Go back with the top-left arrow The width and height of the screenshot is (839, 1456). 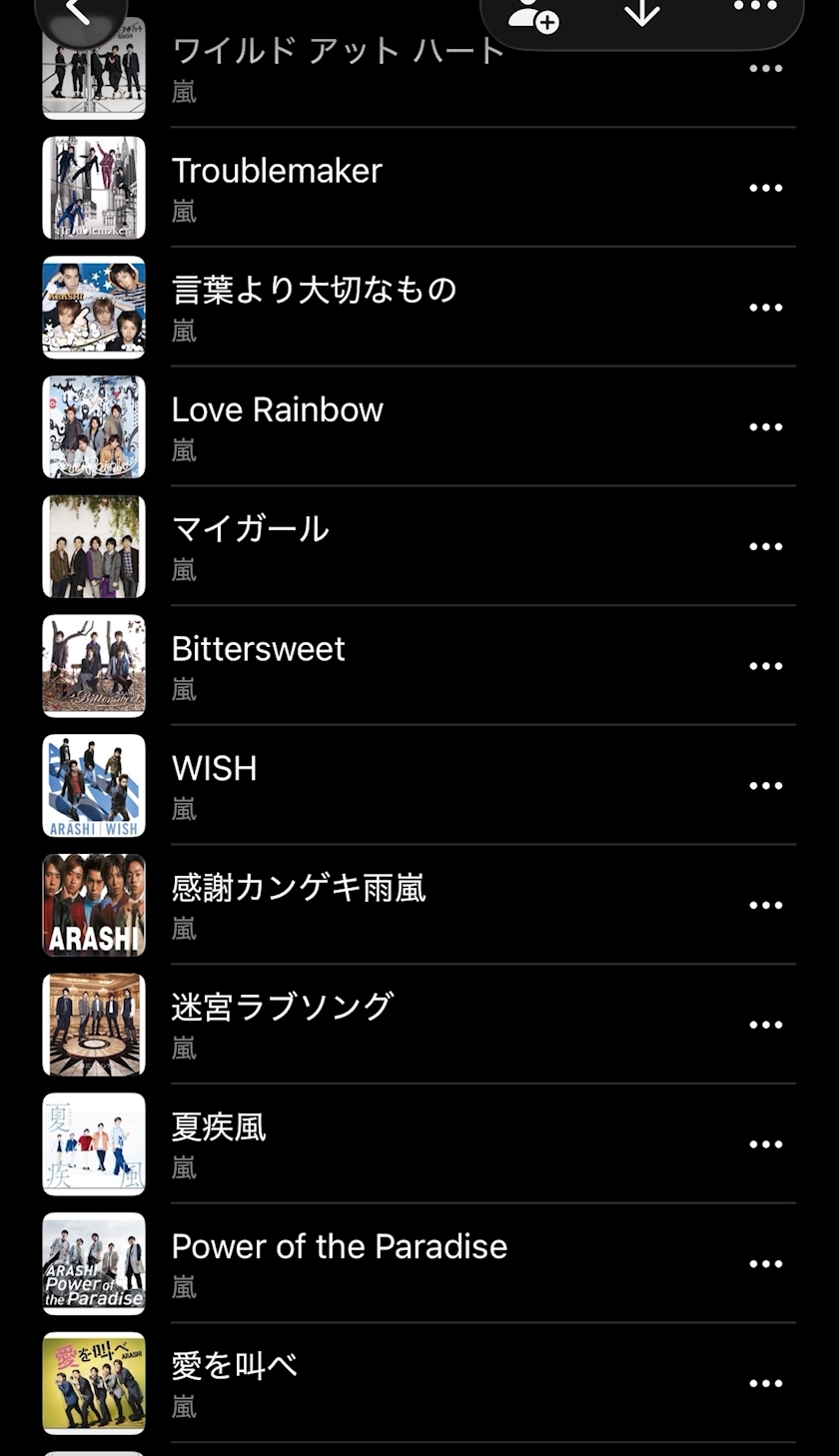tap(79, 12)
